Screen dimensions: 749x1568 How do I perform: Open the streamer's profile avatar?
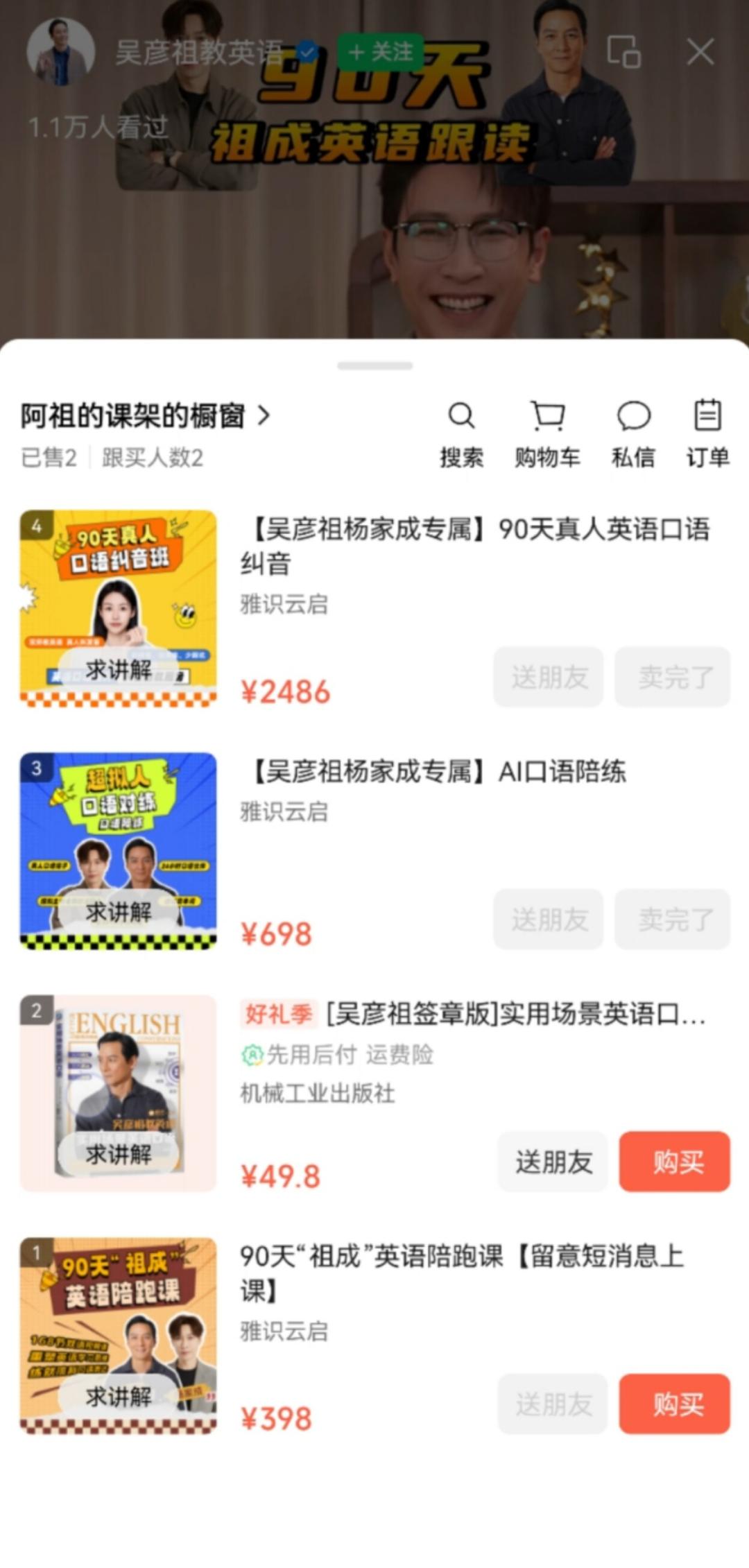click(60, 52)
